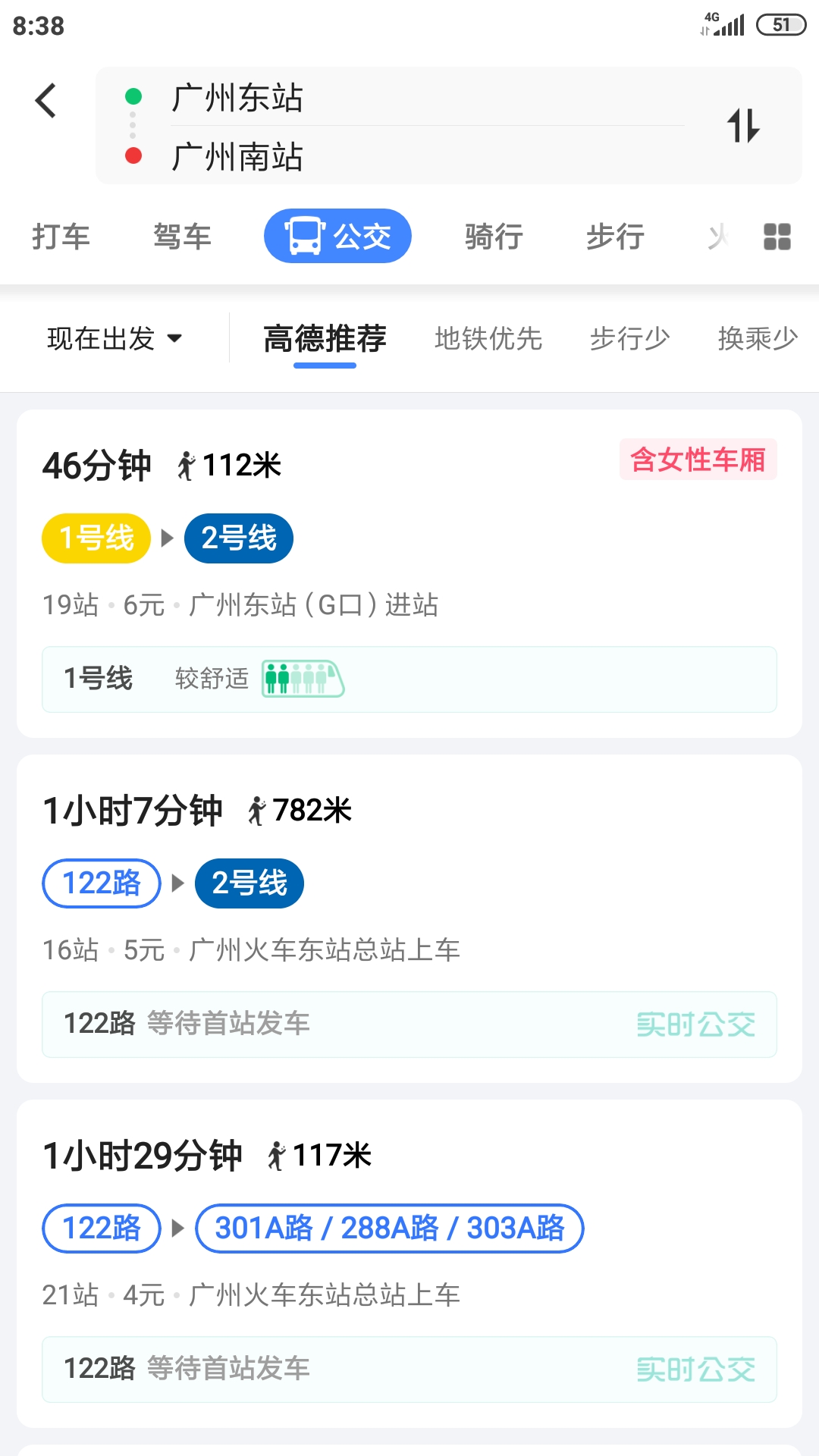This screenshot has height=1456, width=819.
Task: Switch to the 打车 tab
Action: pyautogui.click(x=61, y=237)
